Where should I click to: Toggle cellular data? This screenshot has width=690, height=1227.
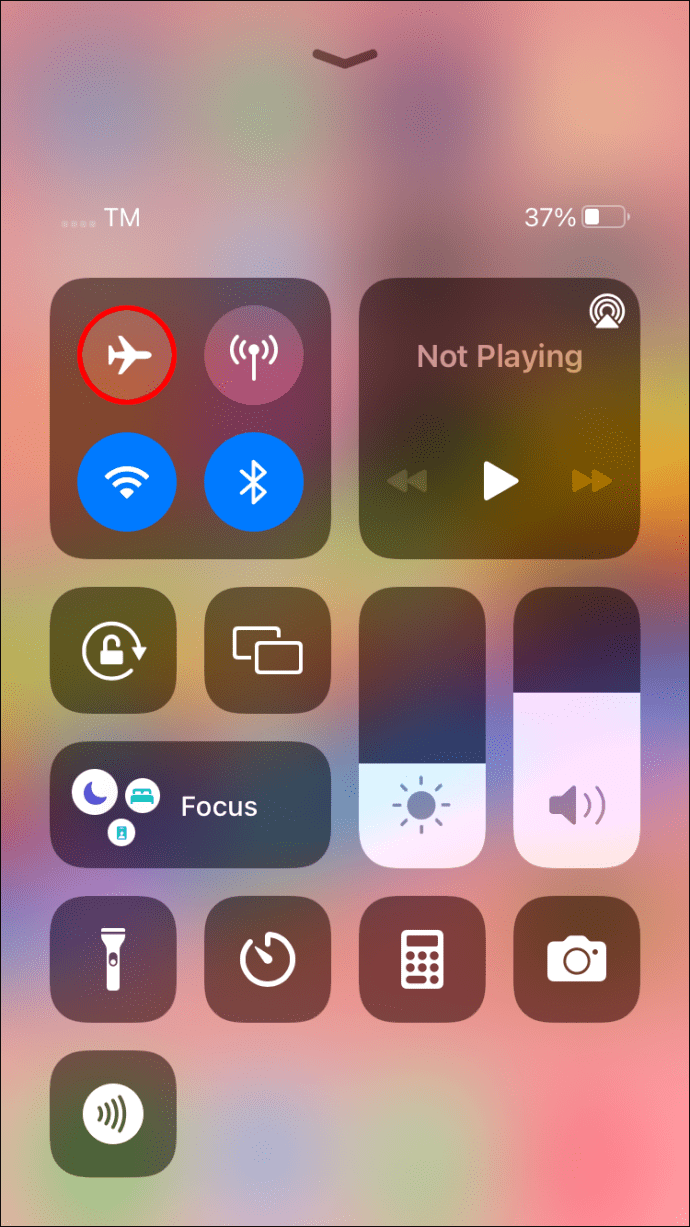[x=253, y=354]
